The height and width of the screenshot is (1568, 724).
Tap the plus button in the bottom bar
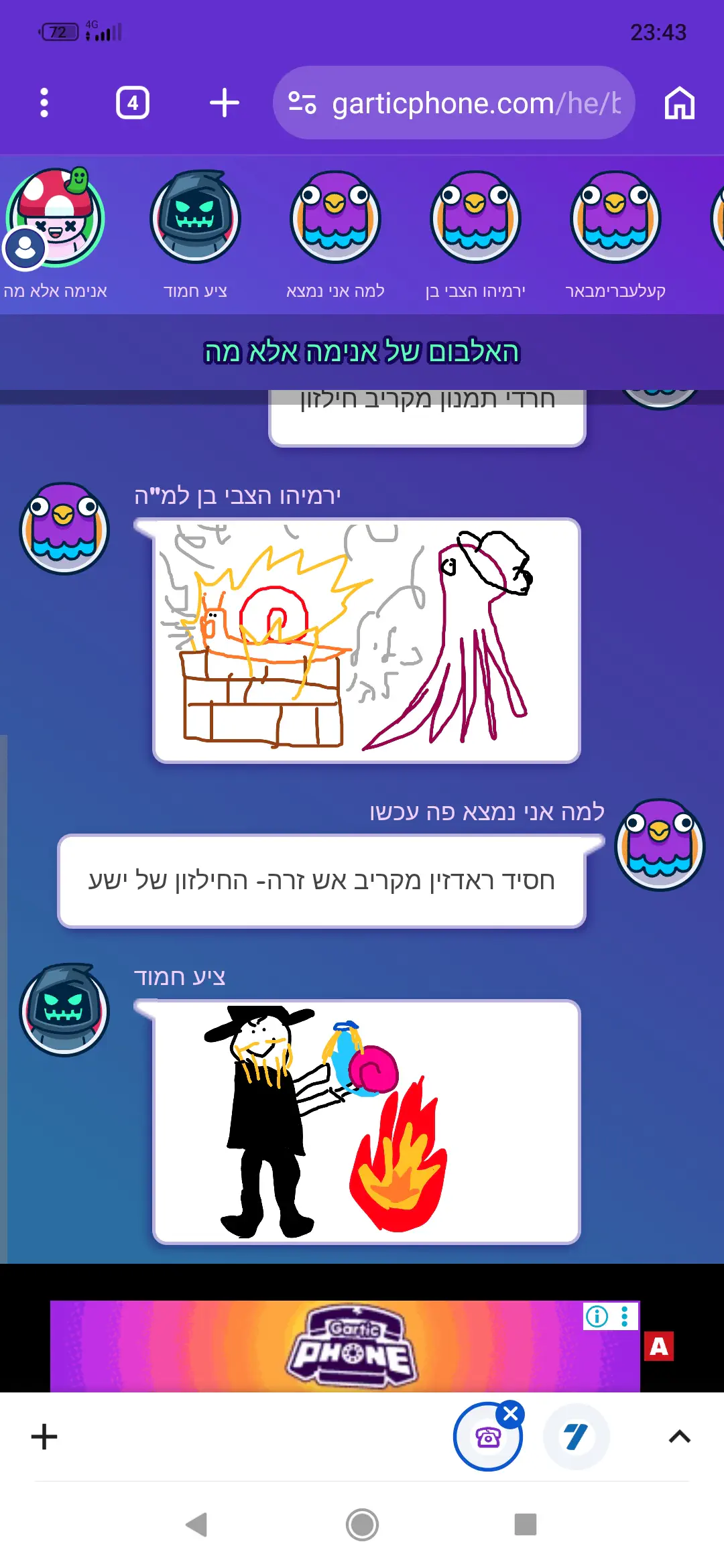[44, 1437]
